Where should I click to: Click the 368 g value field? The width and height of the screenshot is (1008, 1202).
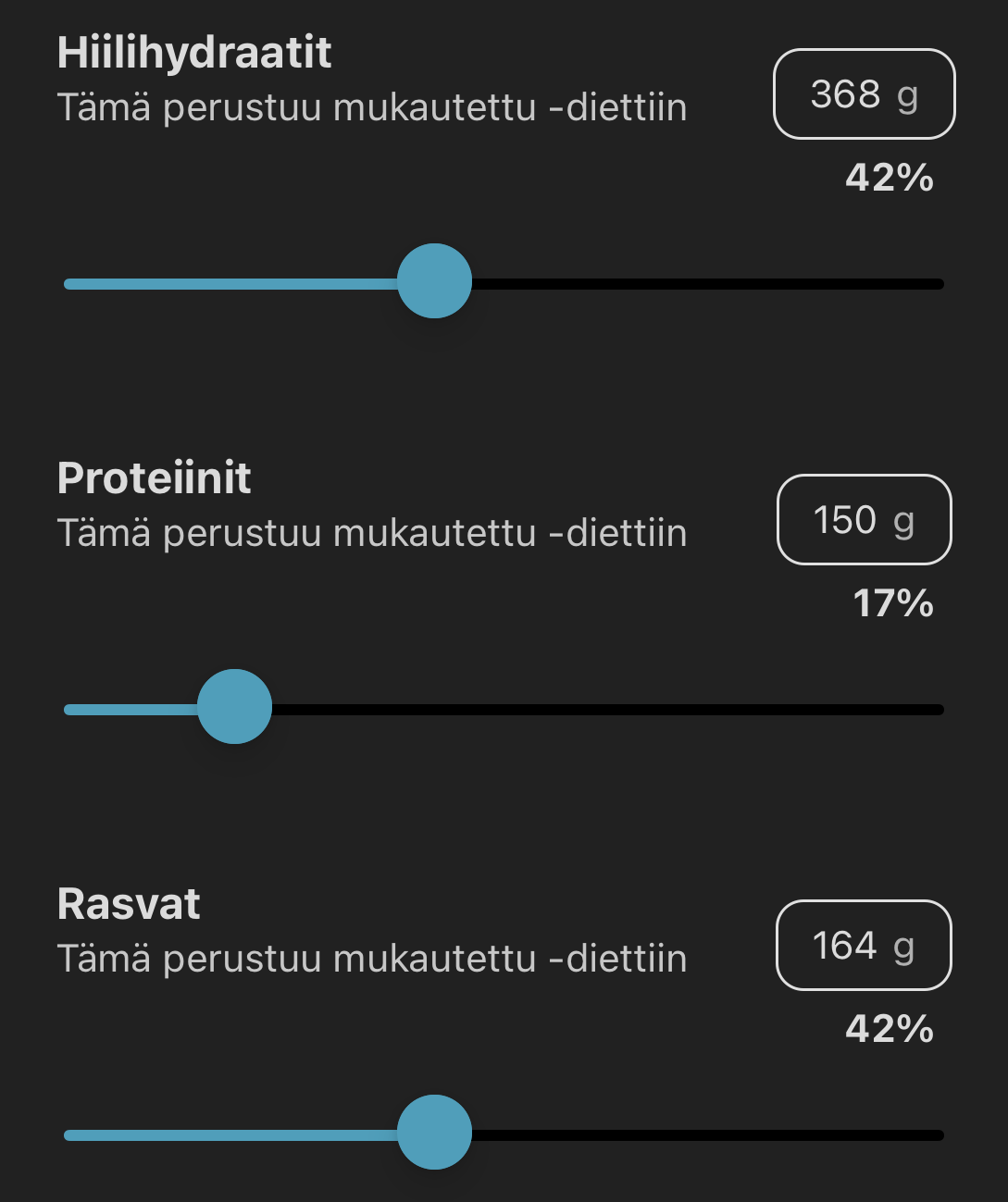(863, 94)
